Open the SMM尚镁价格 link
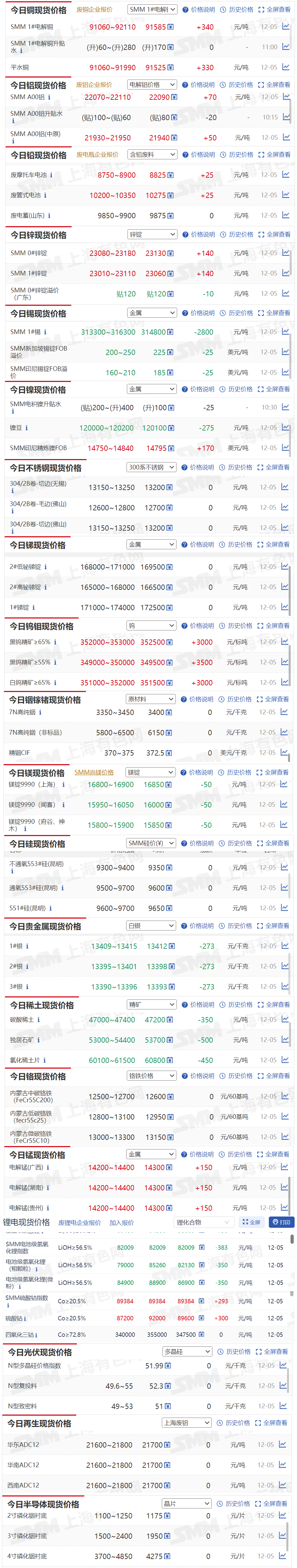The width and height of the screenshot is (297, 1568). click(x=94, y=773)
